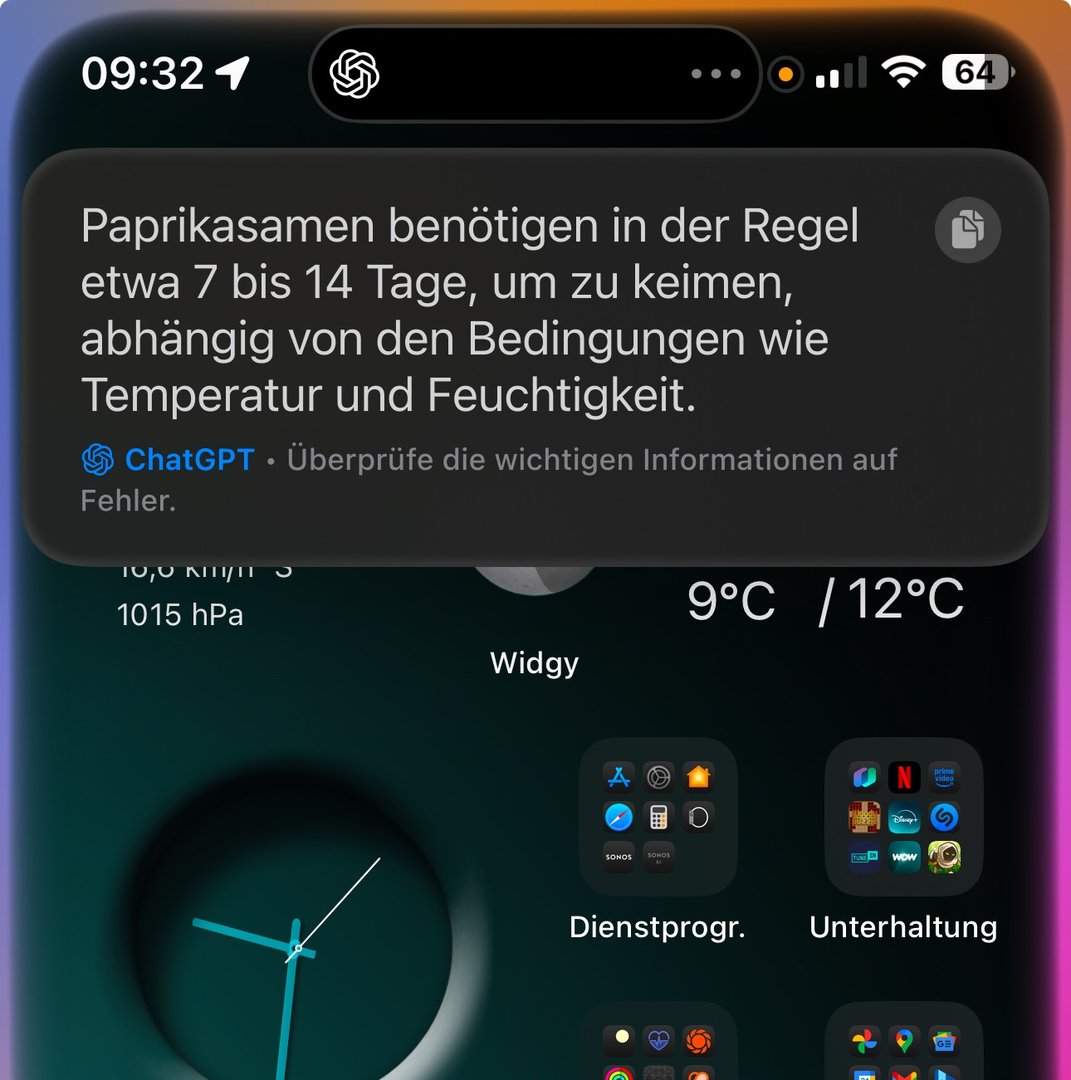Copy the ChatGPT answer to clipboard
This screenshot has width=1071, height=1080.
coord(967,230)
